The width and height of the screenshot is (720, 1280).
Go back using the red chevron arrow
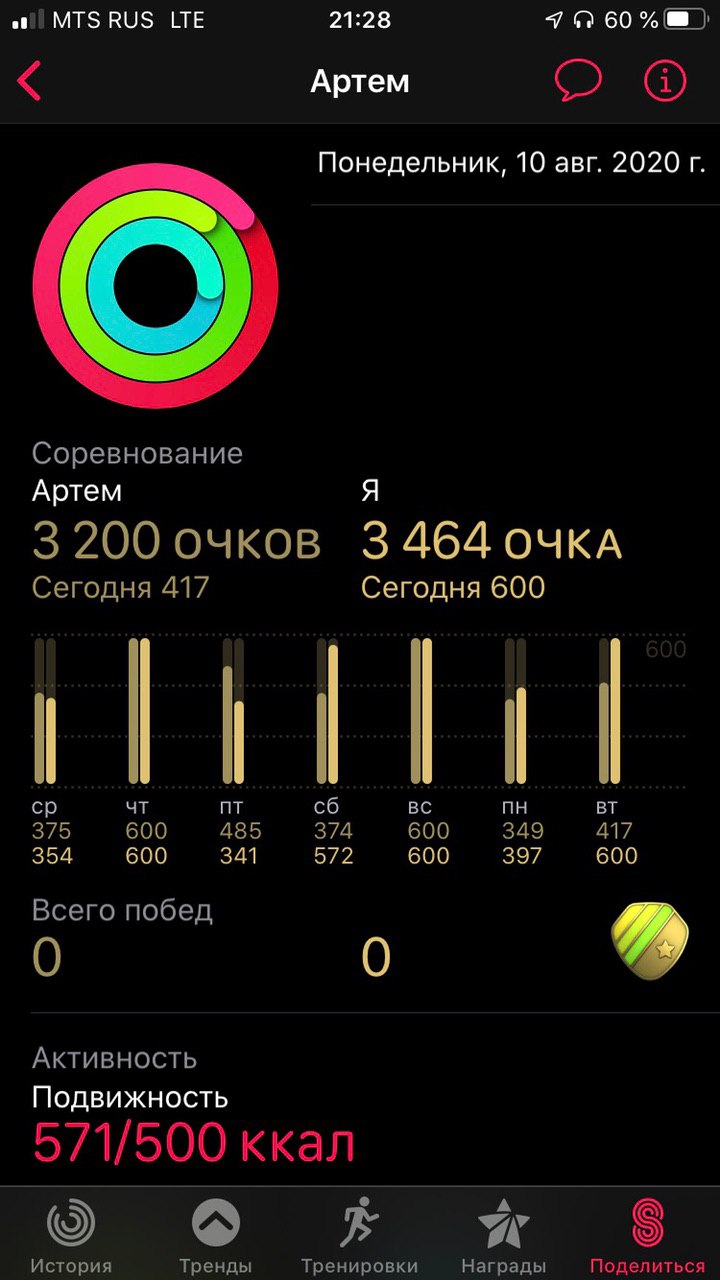pyautogui.click(x=30, y=82)
